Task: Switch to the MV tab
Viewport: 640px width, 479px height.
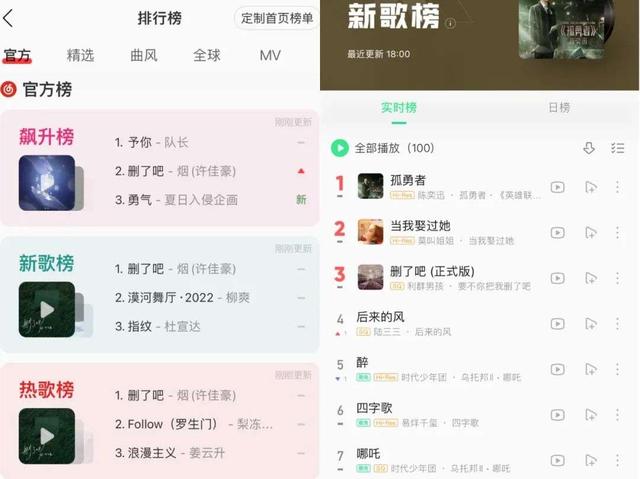Action: point(270,55)
